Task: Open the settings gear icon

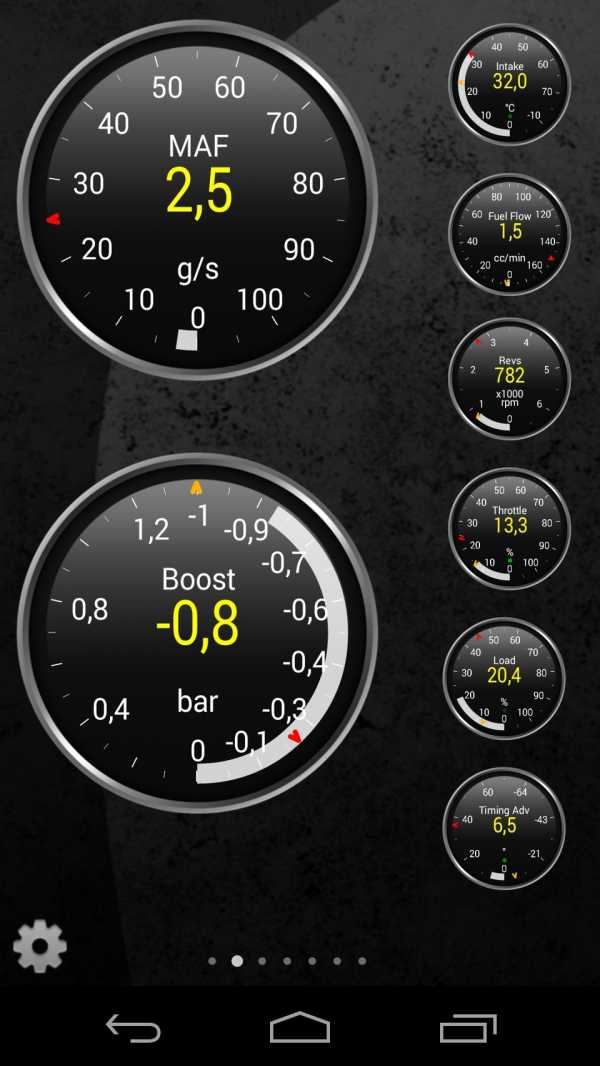Action: pyautogui.click(x=40, y=945)
